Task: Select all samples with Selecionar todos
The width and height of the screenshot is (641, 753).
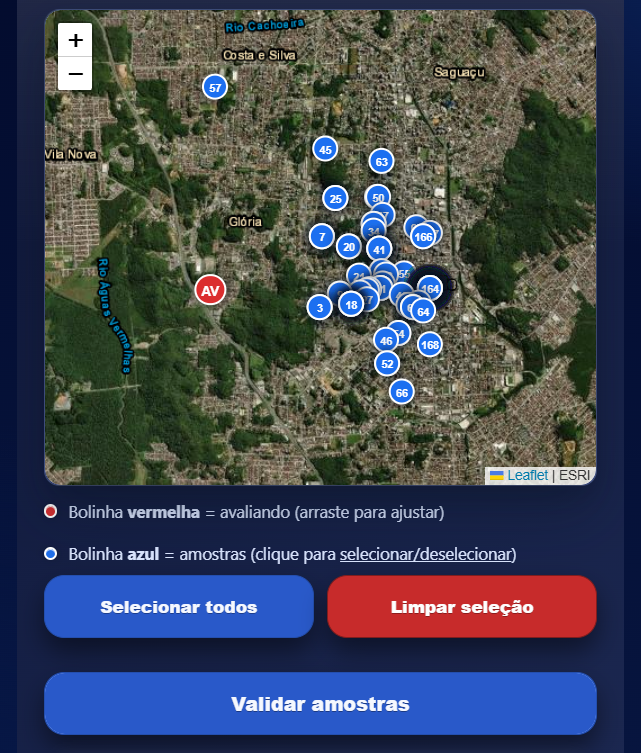Action: [179, 607]
